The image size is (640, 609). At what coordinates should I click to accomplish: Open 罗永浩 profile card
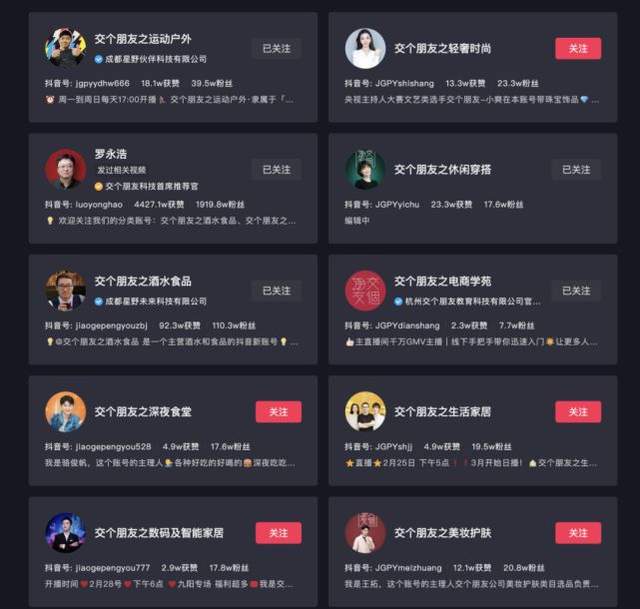coord(113,154)
